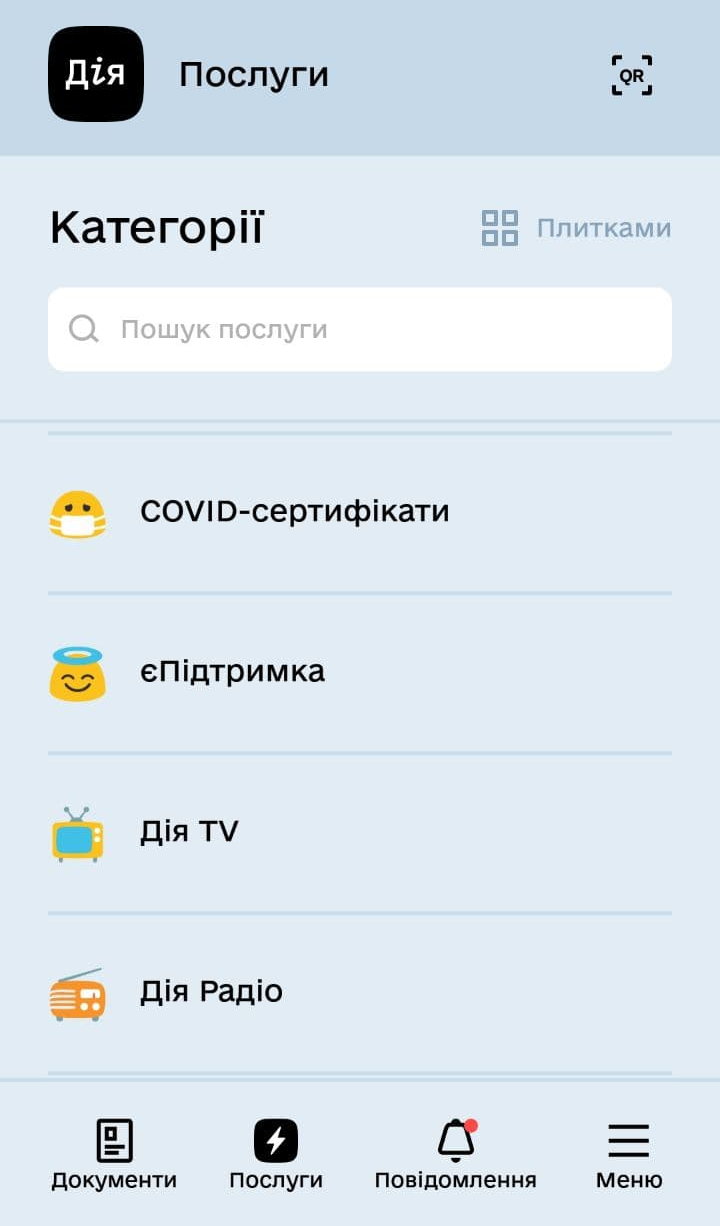Image resolution: width=720 pixels, height=1226 pixels.
Task: Click the Дія TV television icon
Action: pos(77,831)
